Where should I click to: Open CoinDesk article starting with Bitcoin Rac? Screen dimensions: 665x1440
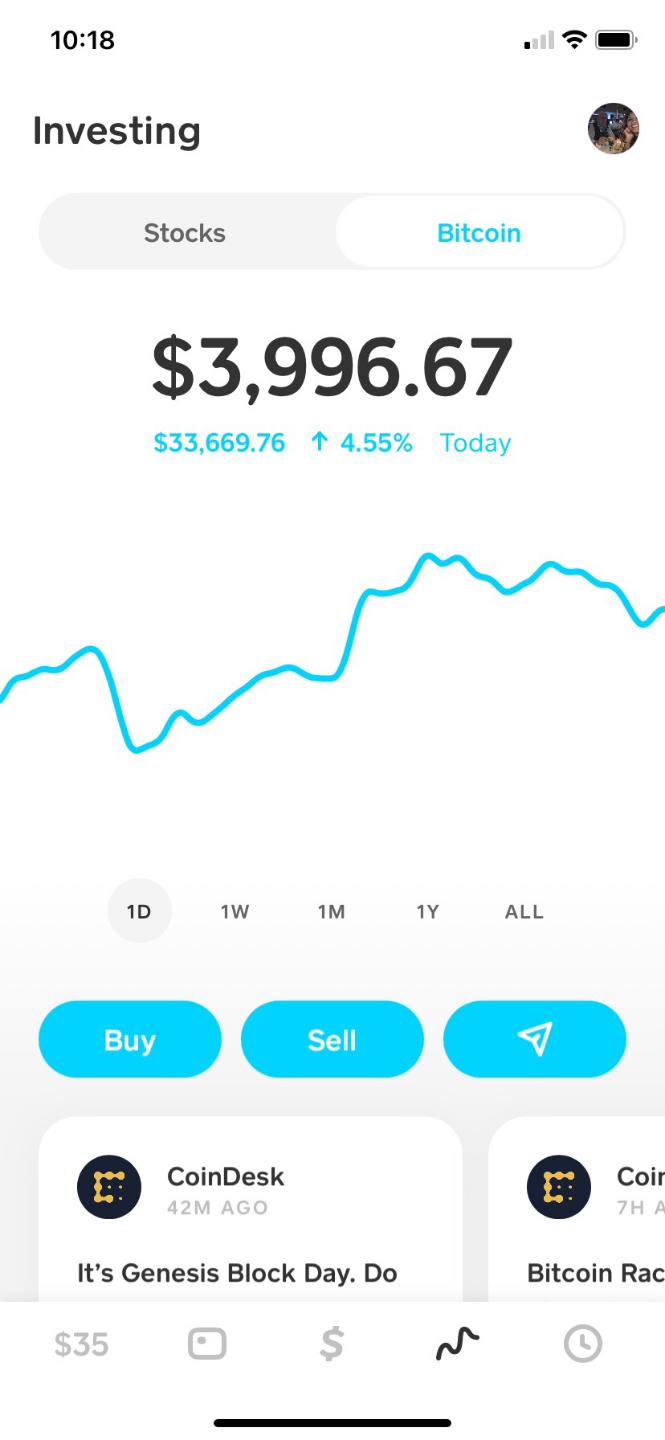[577, 1209]
